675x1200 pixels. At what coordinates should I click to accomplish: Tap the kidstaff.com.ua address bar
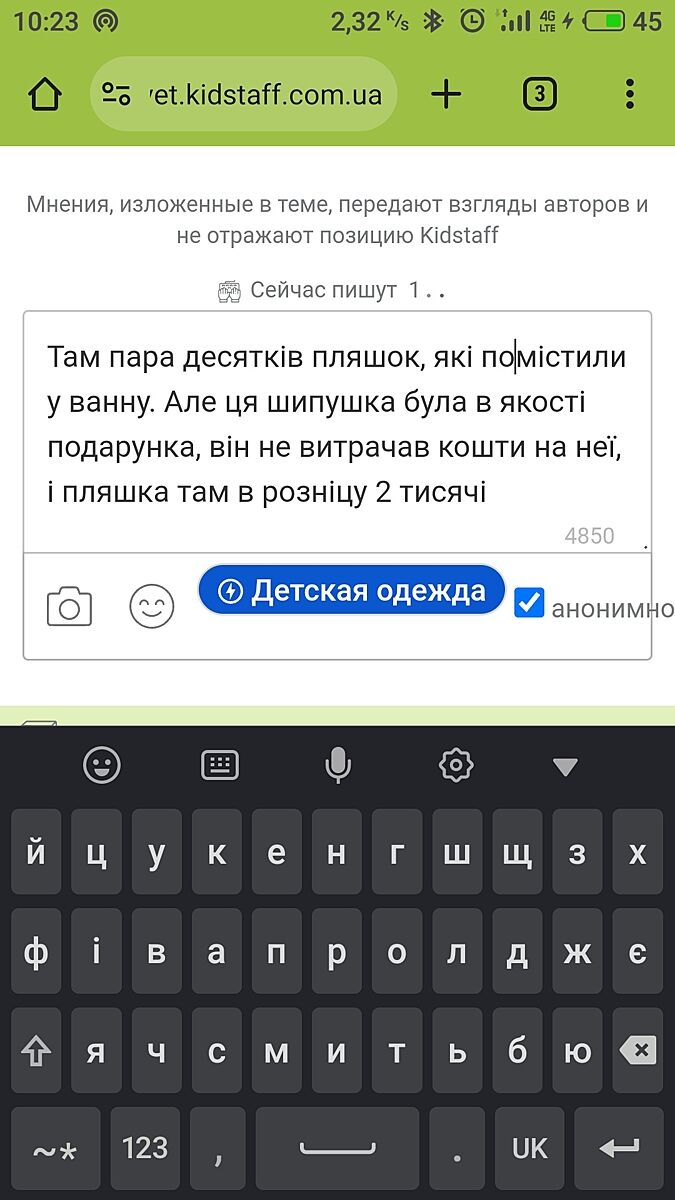coord(244,95)
